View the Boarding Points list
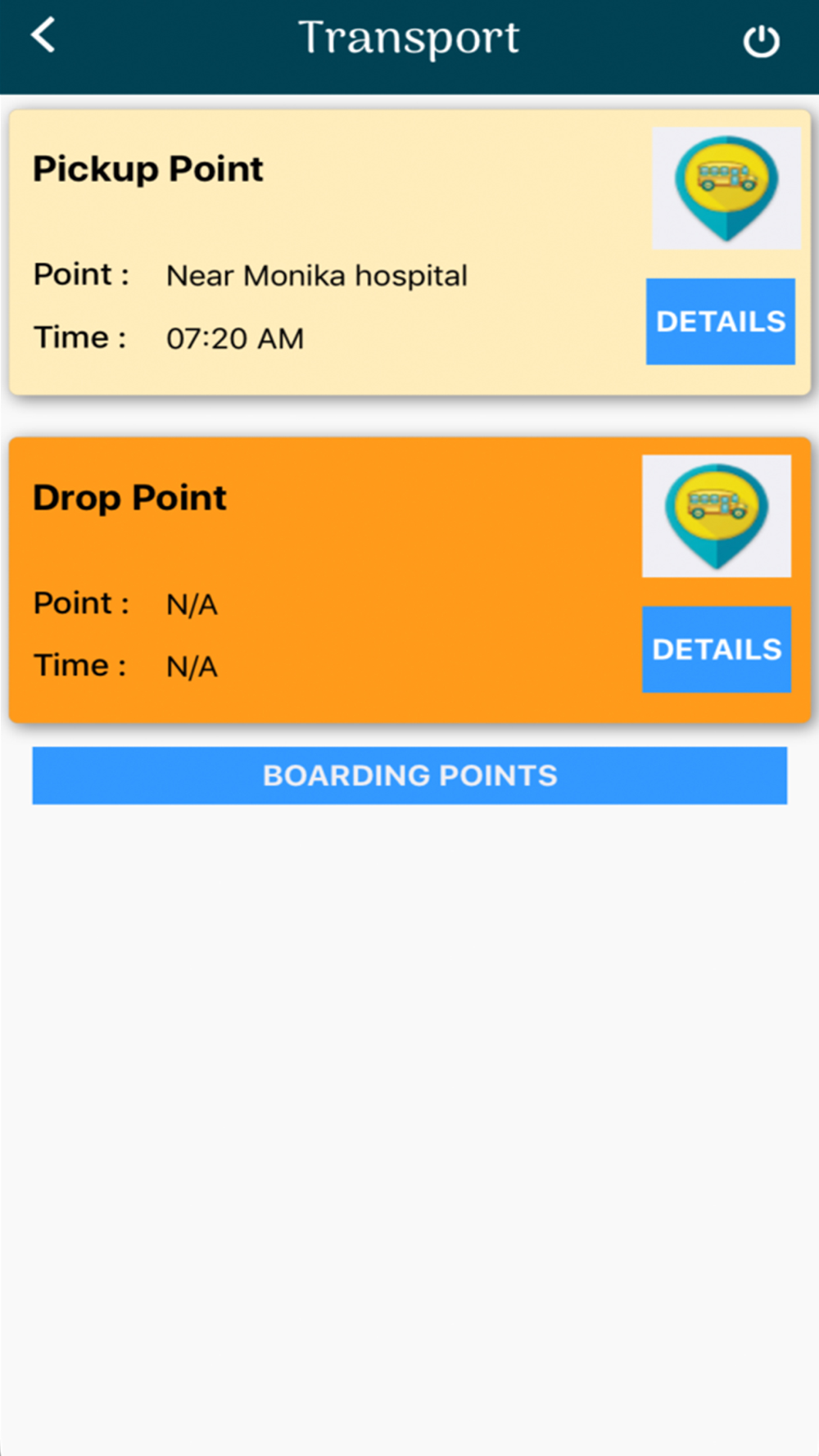 point(409,775)
